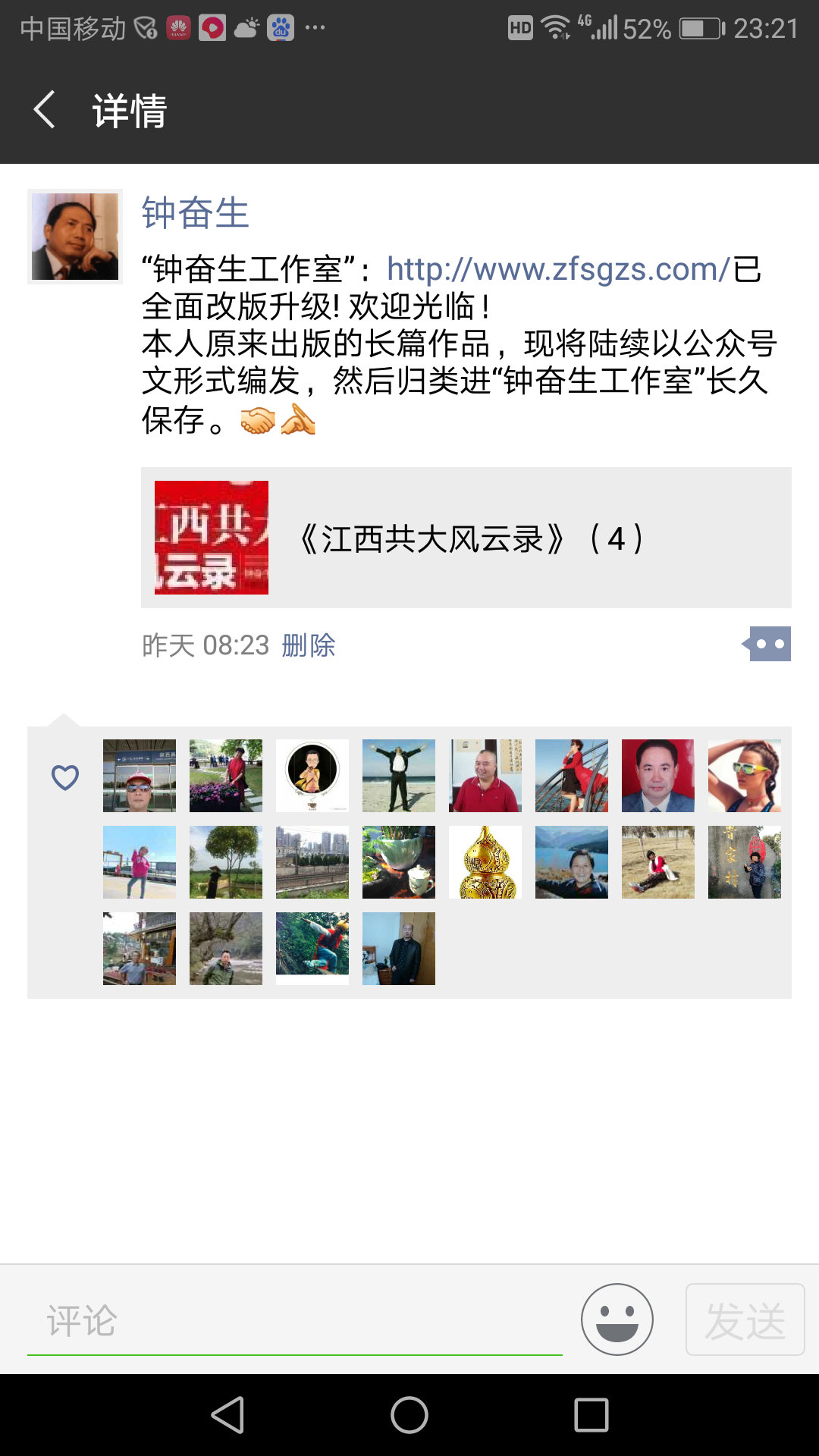Screen dimensions: 819x1456
Task: Tap 删除 to delete this post
Action: tap(308, 645)
